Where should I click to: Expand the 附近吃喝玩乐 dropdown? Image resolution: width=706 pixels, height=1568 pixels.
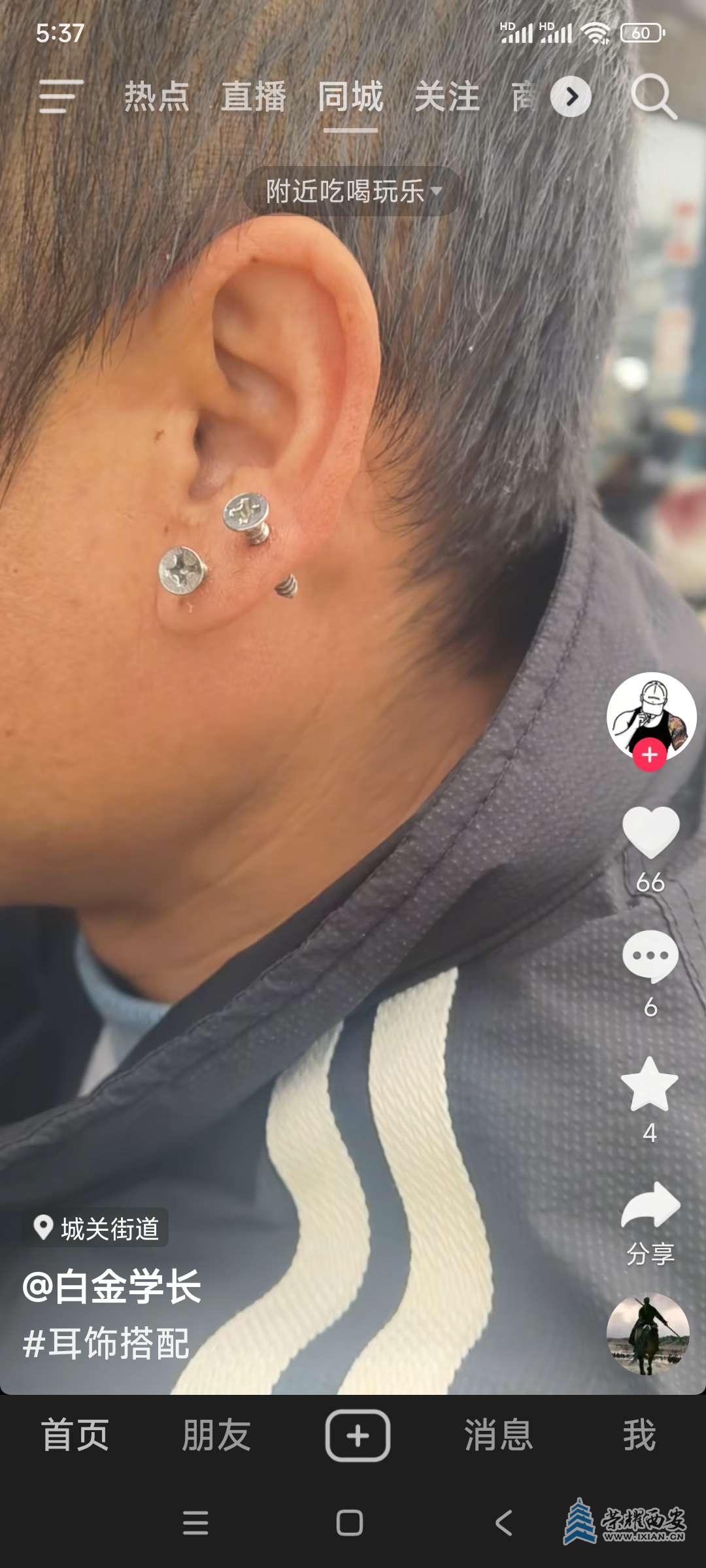click(x=353, y=191)
